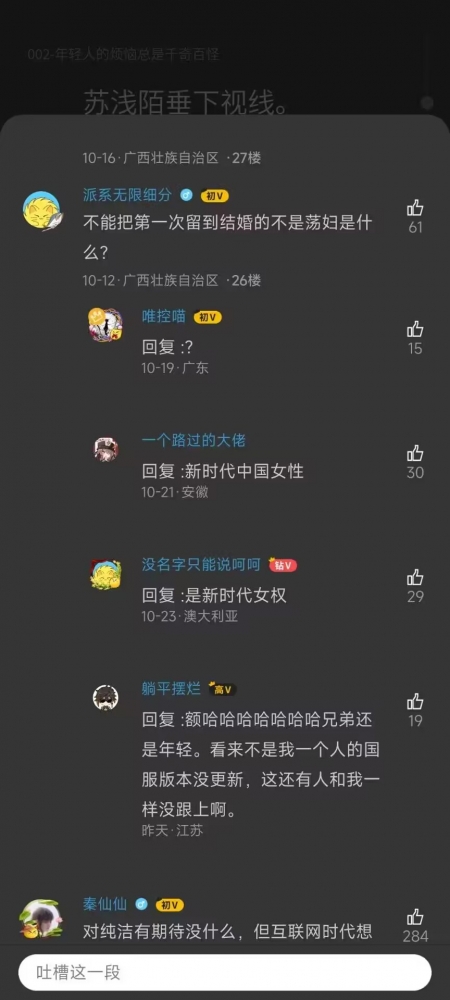
Task: Open the 吐槽这一段 comment input box
Action: 225,973
